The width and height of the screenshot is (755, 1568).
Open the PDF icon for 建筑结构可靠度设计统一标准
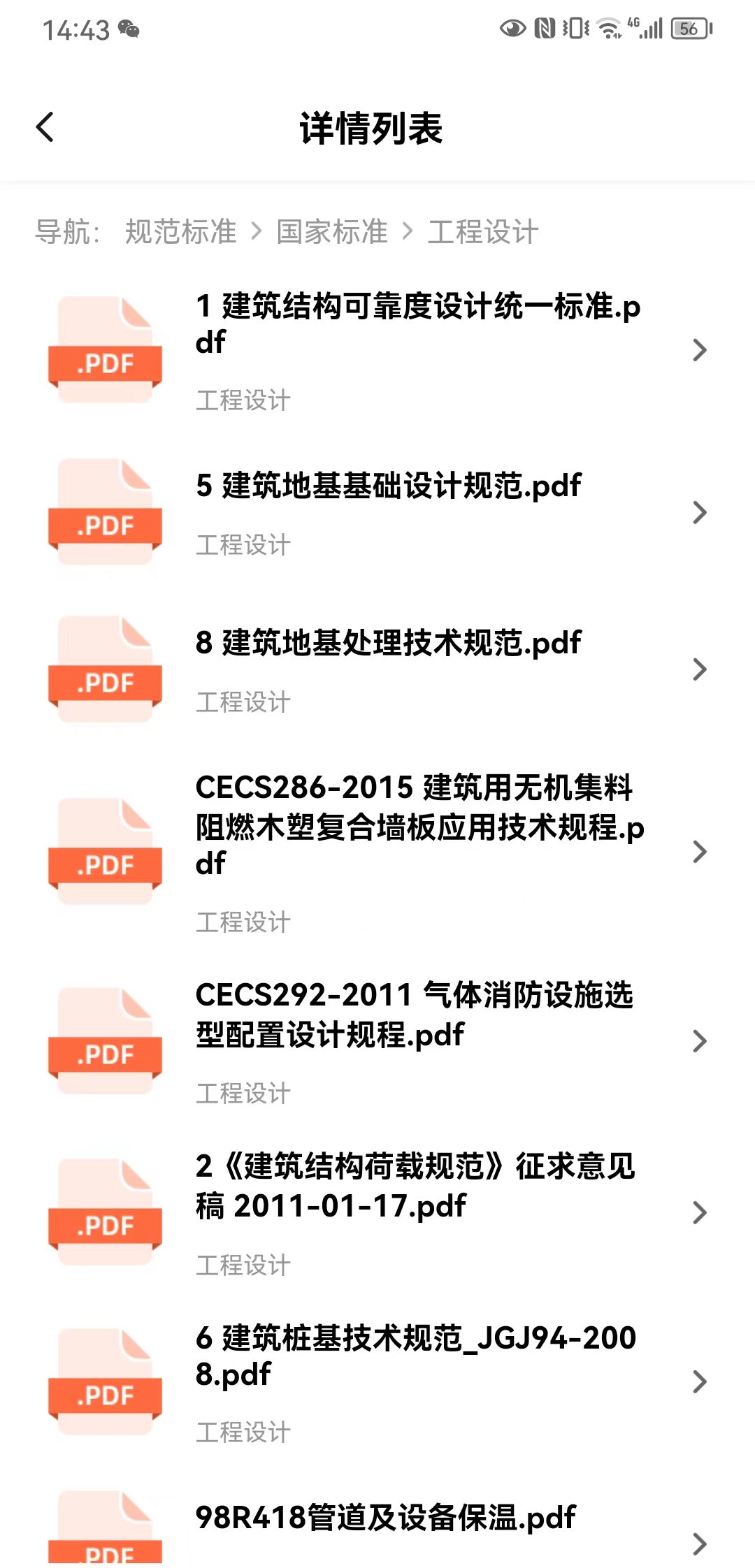tap(103, 349)
